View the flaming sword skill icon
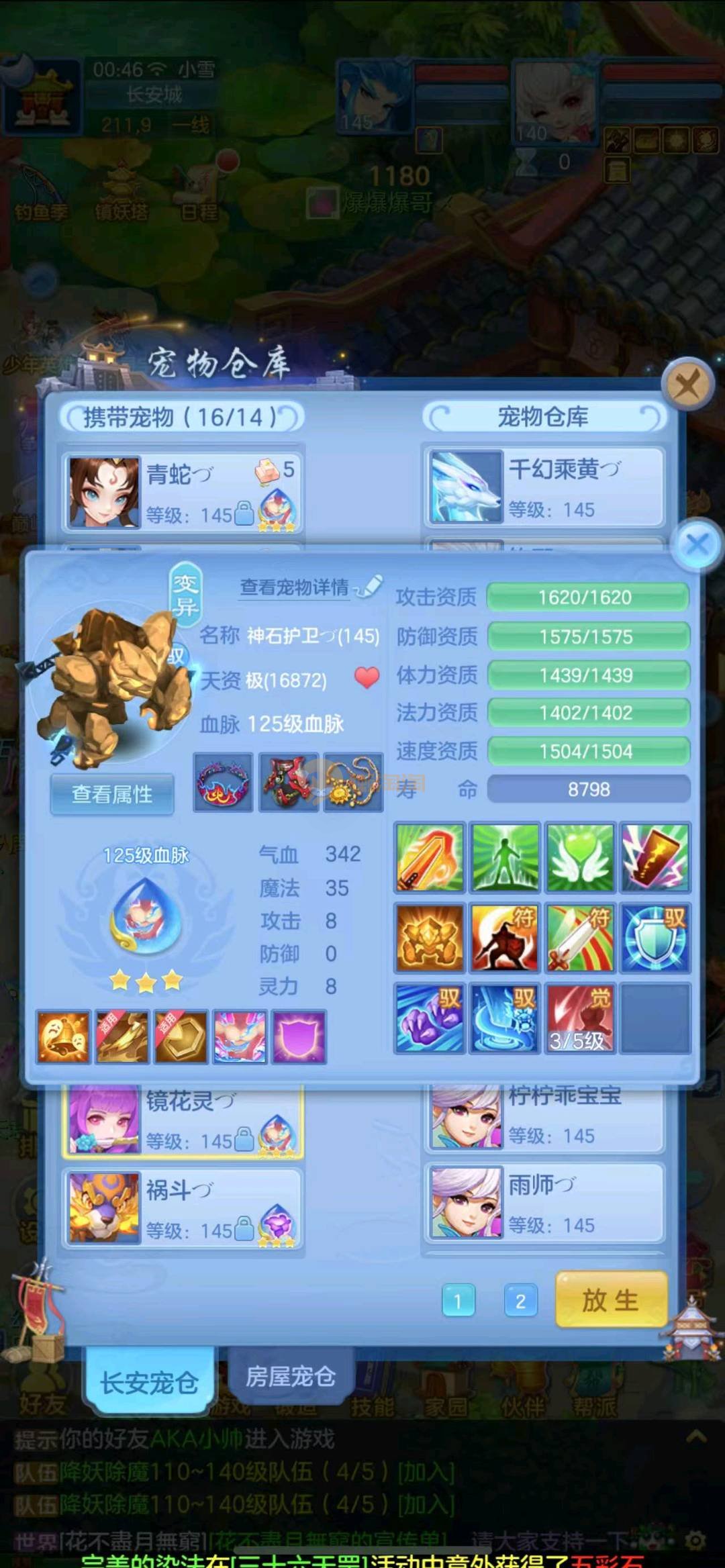The height and width of the screenshot is (1568, 725). [x=430, y=858]
